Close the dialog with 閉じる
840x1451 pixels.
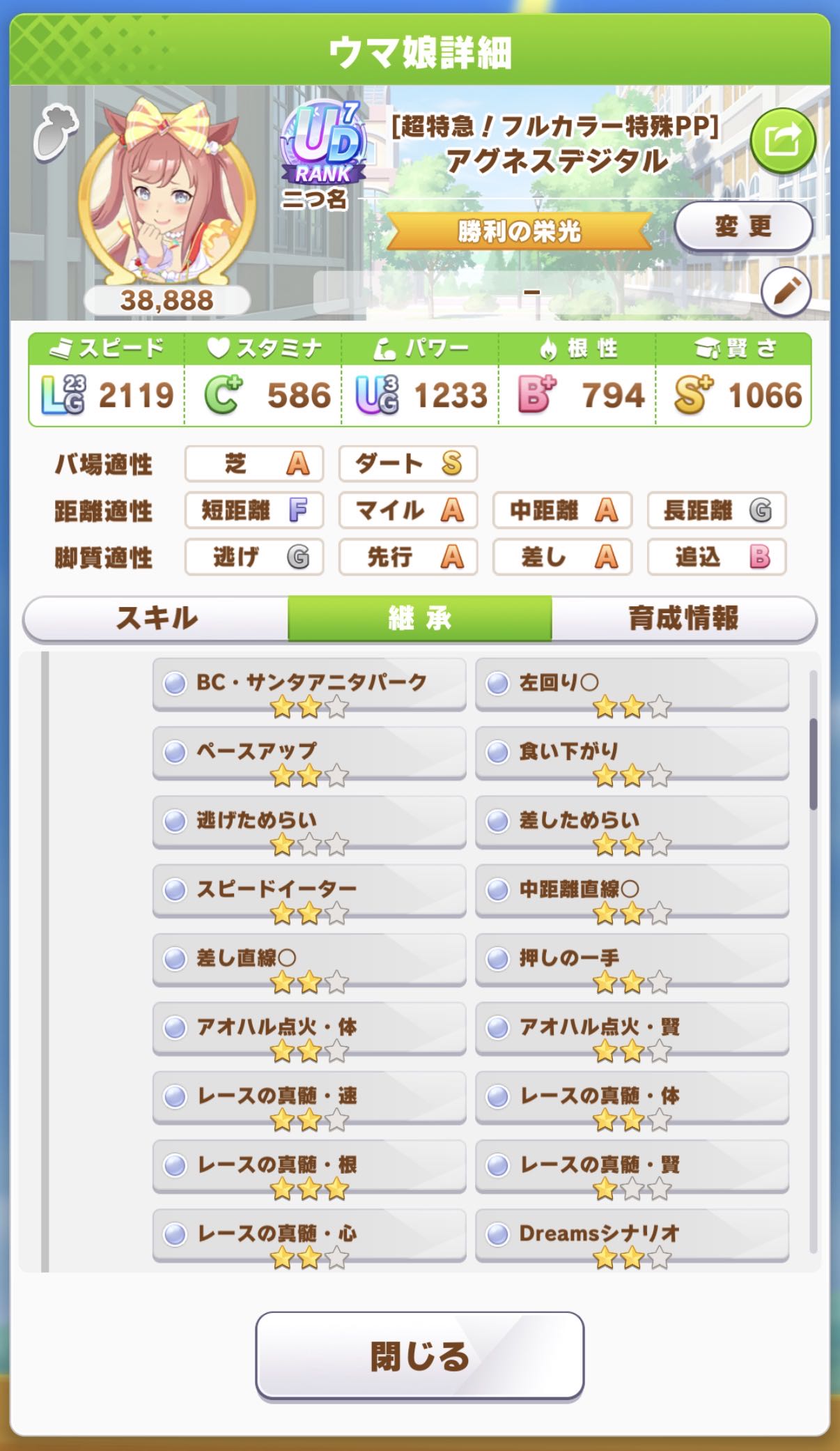419,1355
